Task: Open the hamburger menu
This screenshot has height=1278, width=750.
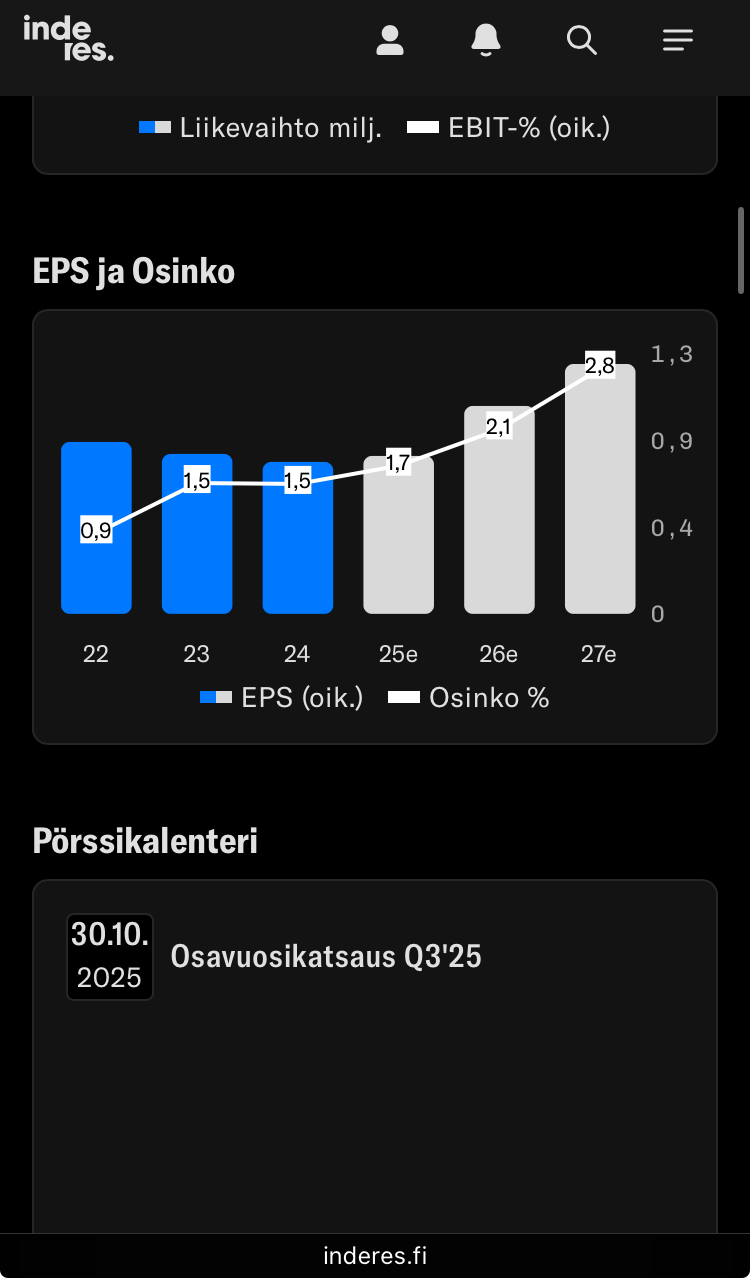Action: [x=677, y=41]
